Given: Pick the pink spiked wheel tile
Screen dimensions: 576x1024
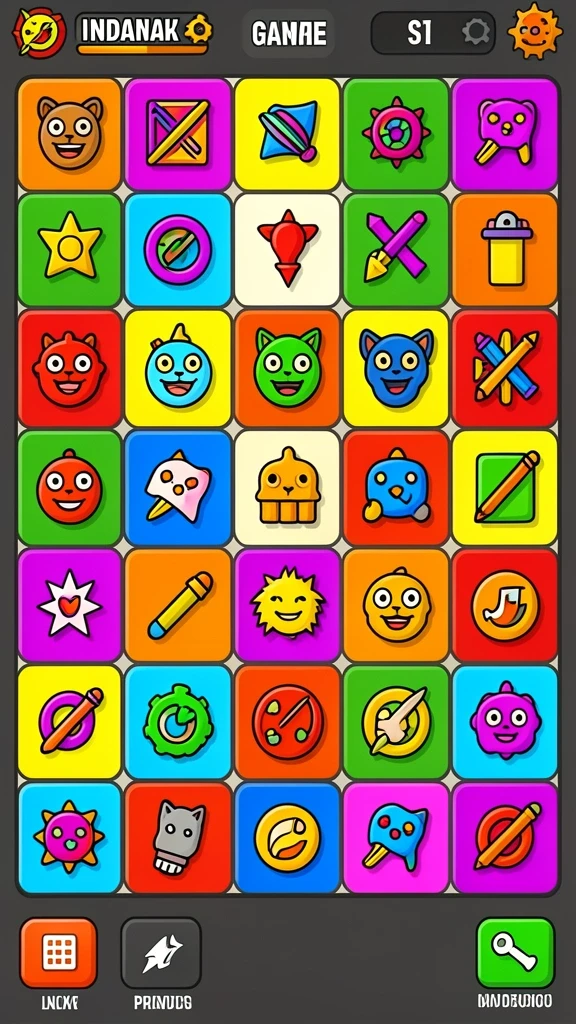Looking at the screenshot, I should [x=396, y=135].
